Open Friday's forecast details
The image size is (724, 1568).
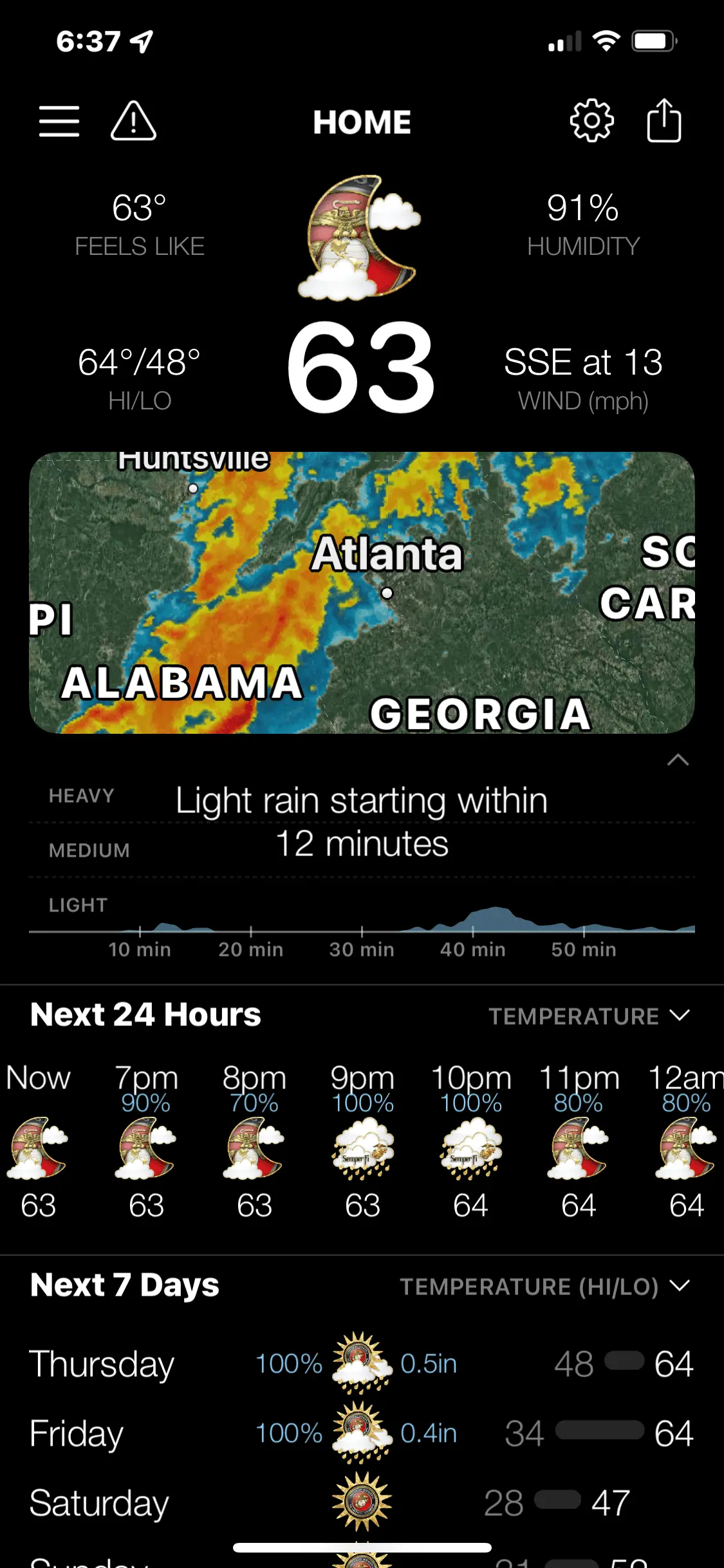click(360, 1433)
